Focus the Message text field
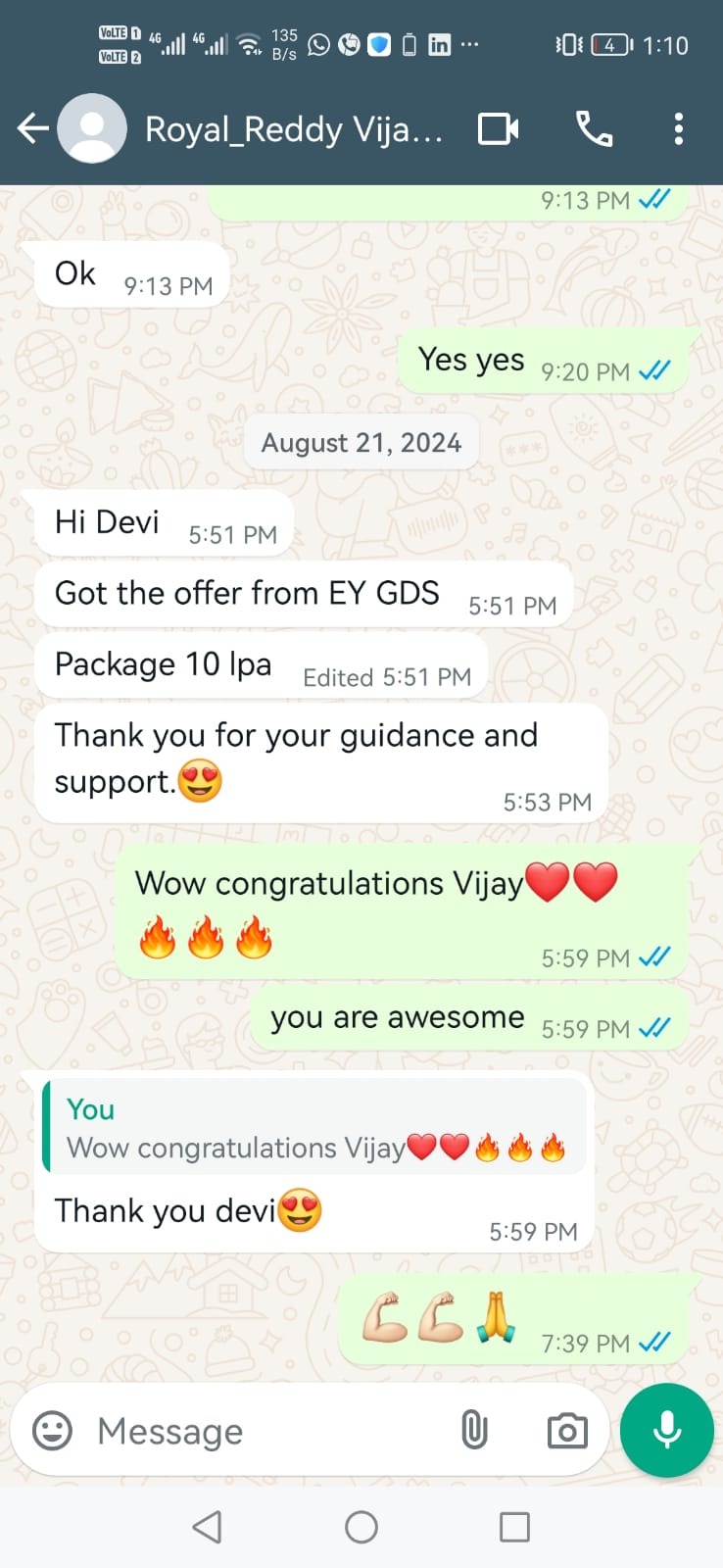723x1568 pixels. coord(265,1431)
